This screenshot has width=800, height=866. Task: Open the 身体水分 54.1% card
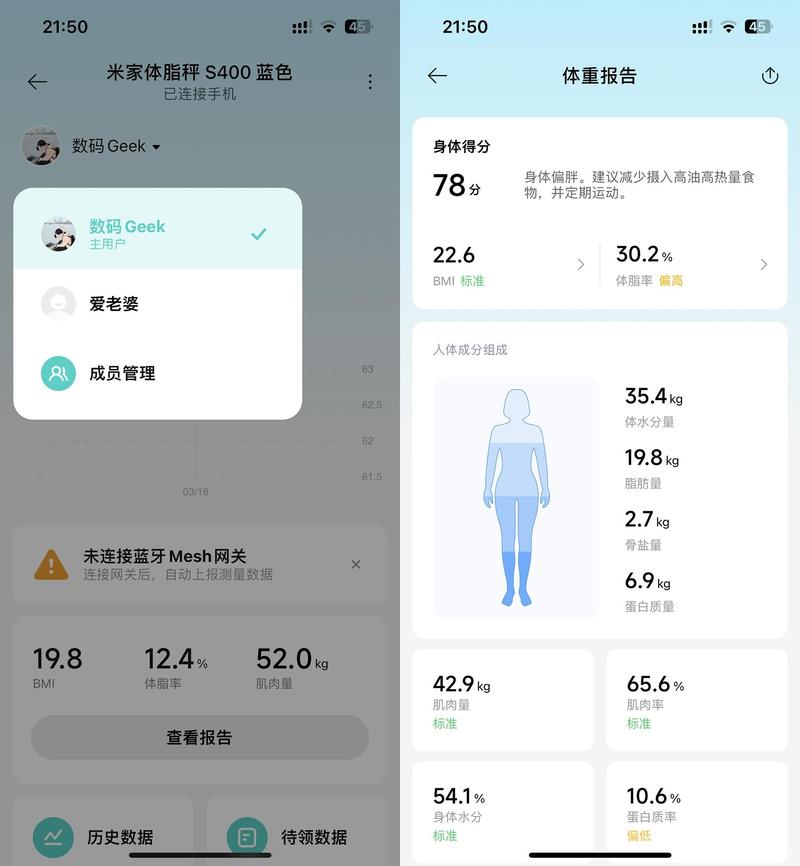502,812
